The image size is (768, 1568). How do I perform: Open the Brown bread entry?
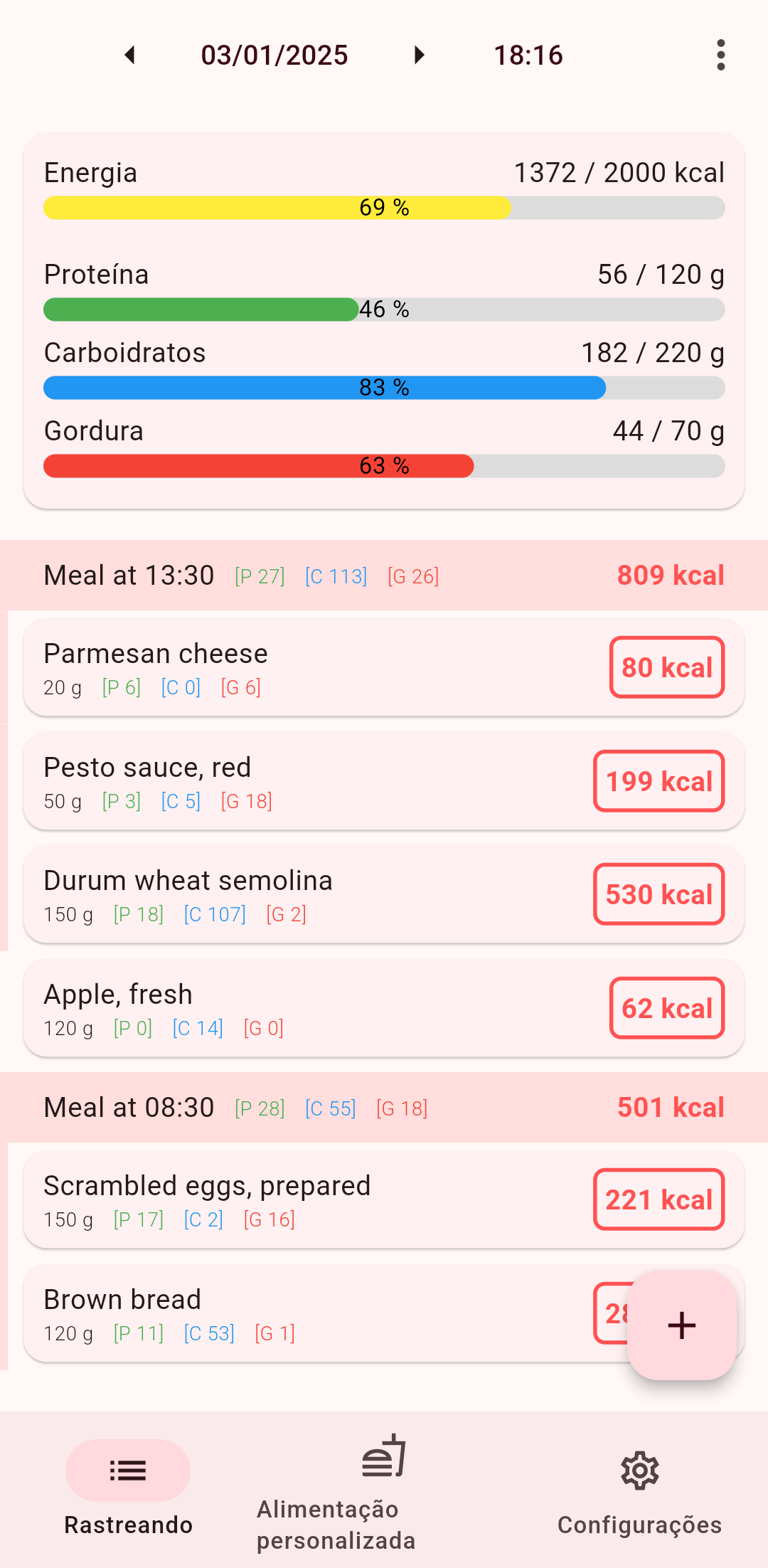306,1314
